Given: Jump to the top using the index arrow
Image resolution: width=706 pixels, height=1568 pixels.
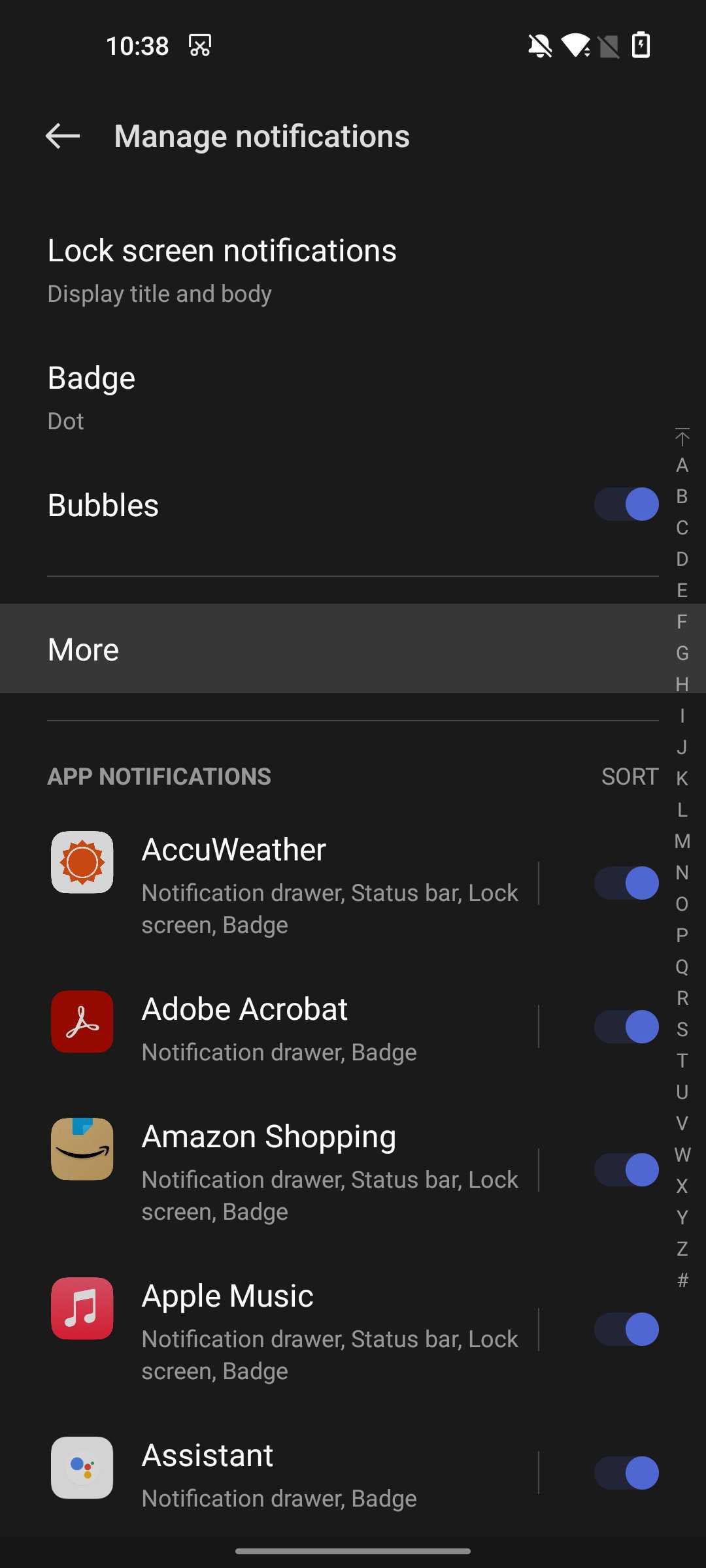Looking at the screenshot, I should tap(682, 436).
